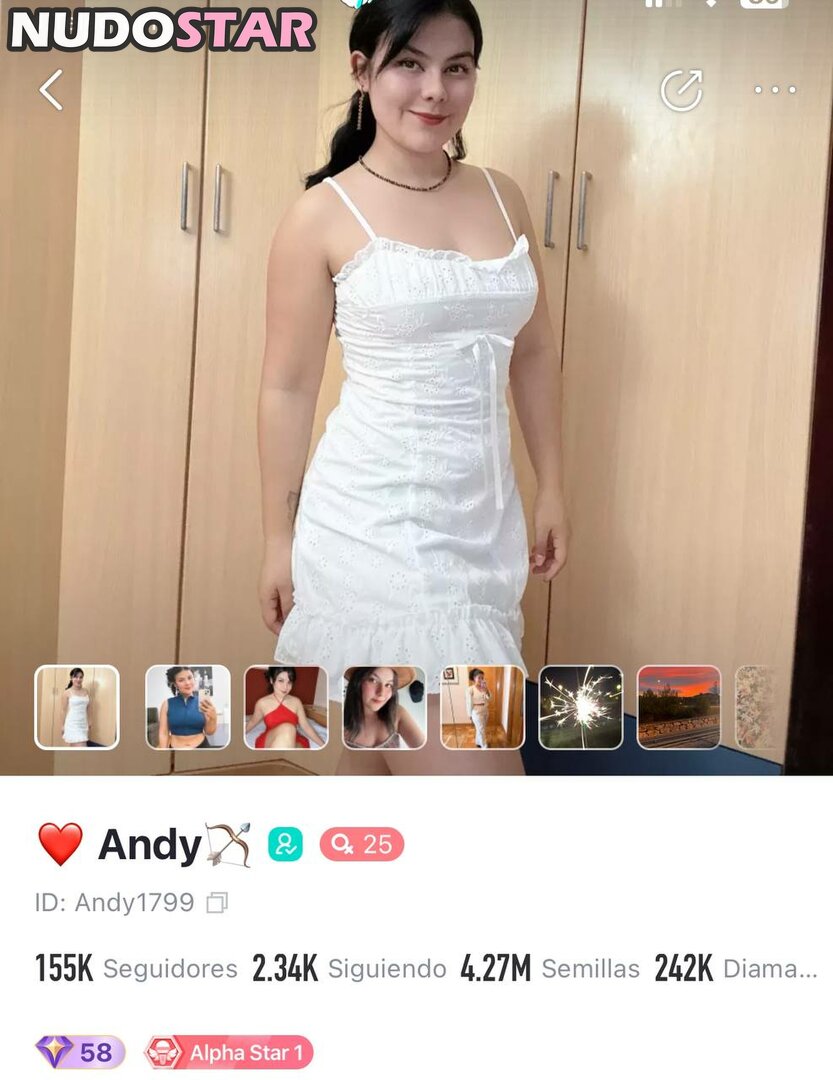The image size is (833, 1080).
Task: View the blue top mirror selfie thumbnail
Action: pyautogui.click(x=188, y=707)
